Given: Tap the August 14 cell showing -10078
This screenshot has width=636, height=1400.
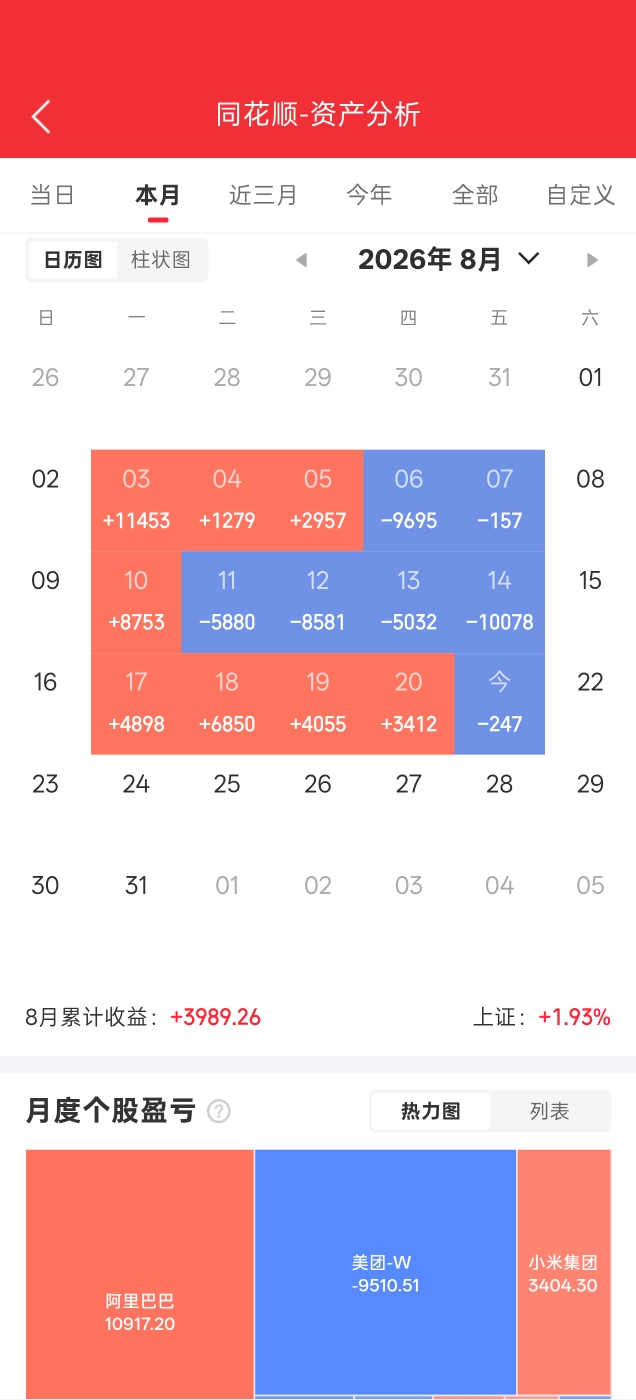Looking at the screenshot, I should pos(499,602).
